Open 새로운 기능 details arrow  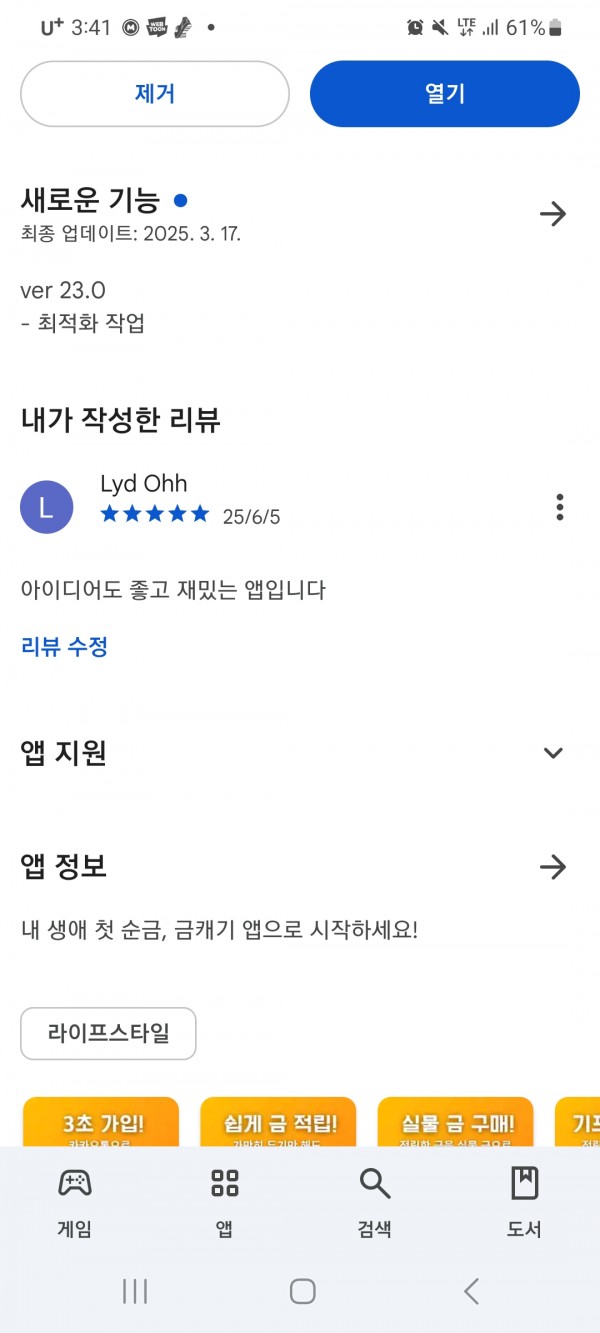click(553, 213)
